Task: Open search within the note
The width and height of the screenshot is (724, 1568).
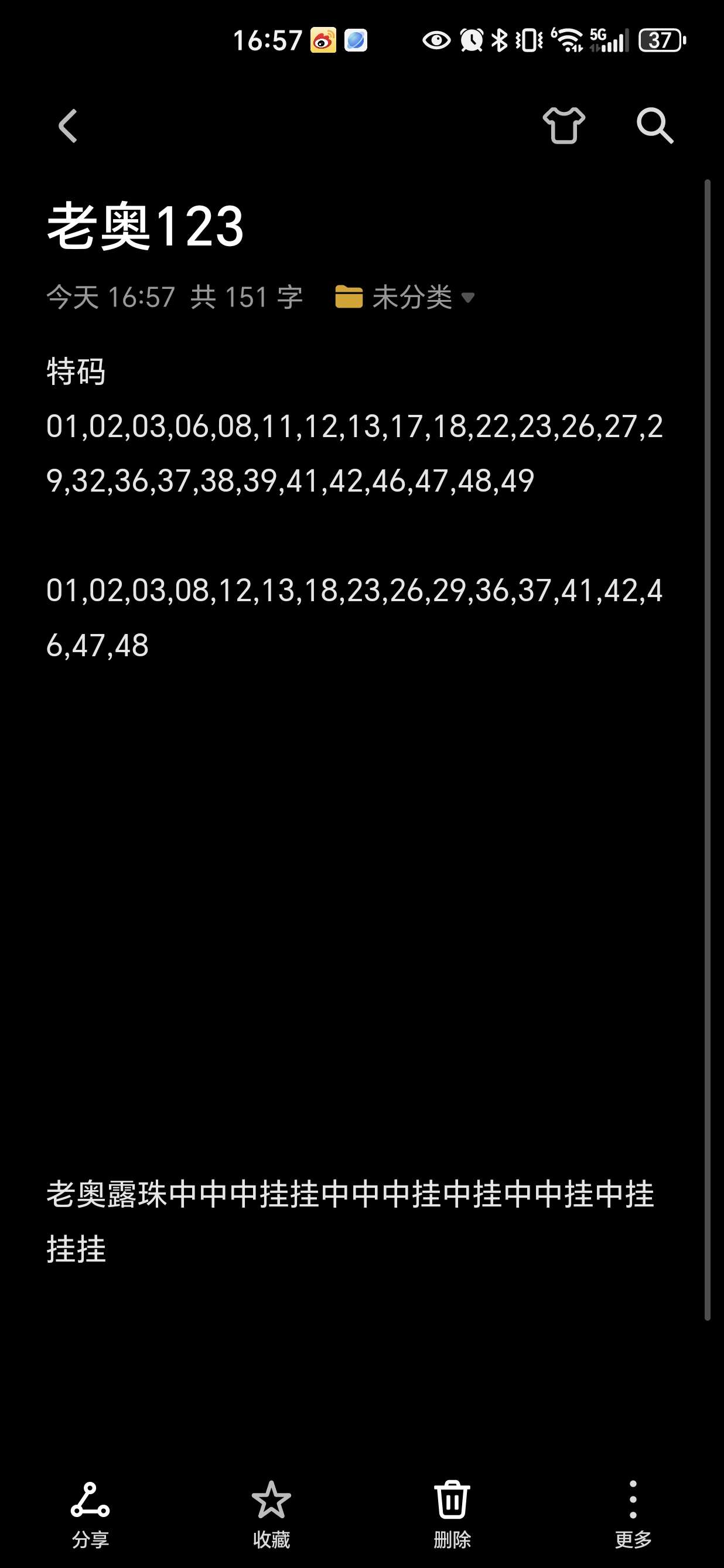Action: click(x=655, y=125)
